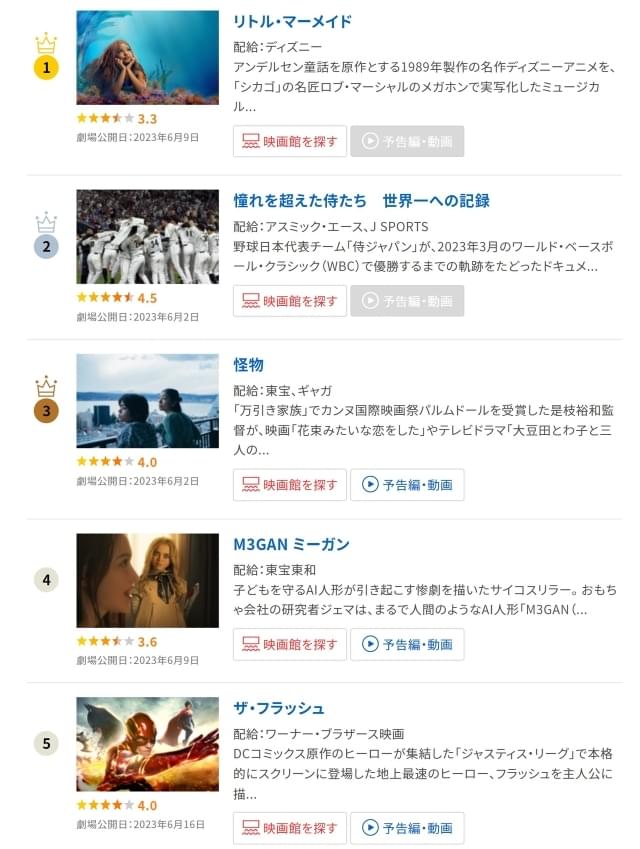The height and width of the screenshot is (849, 640).
Task: Open the リトル・マーメイド title link
Action: pyautogui.click(x=292, y=21)
